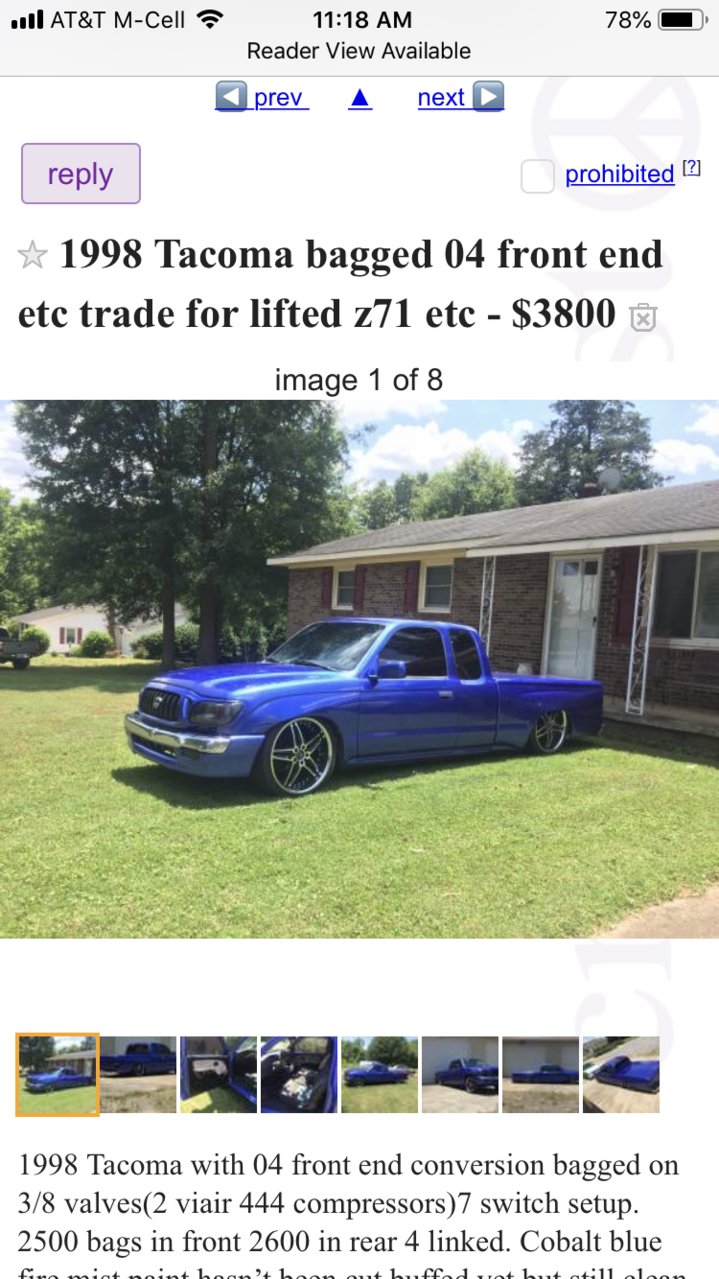Select the fifth thumbnail in the gallery
Viewport: 719px width, 1279px height.
click(x=379, y=1074)
